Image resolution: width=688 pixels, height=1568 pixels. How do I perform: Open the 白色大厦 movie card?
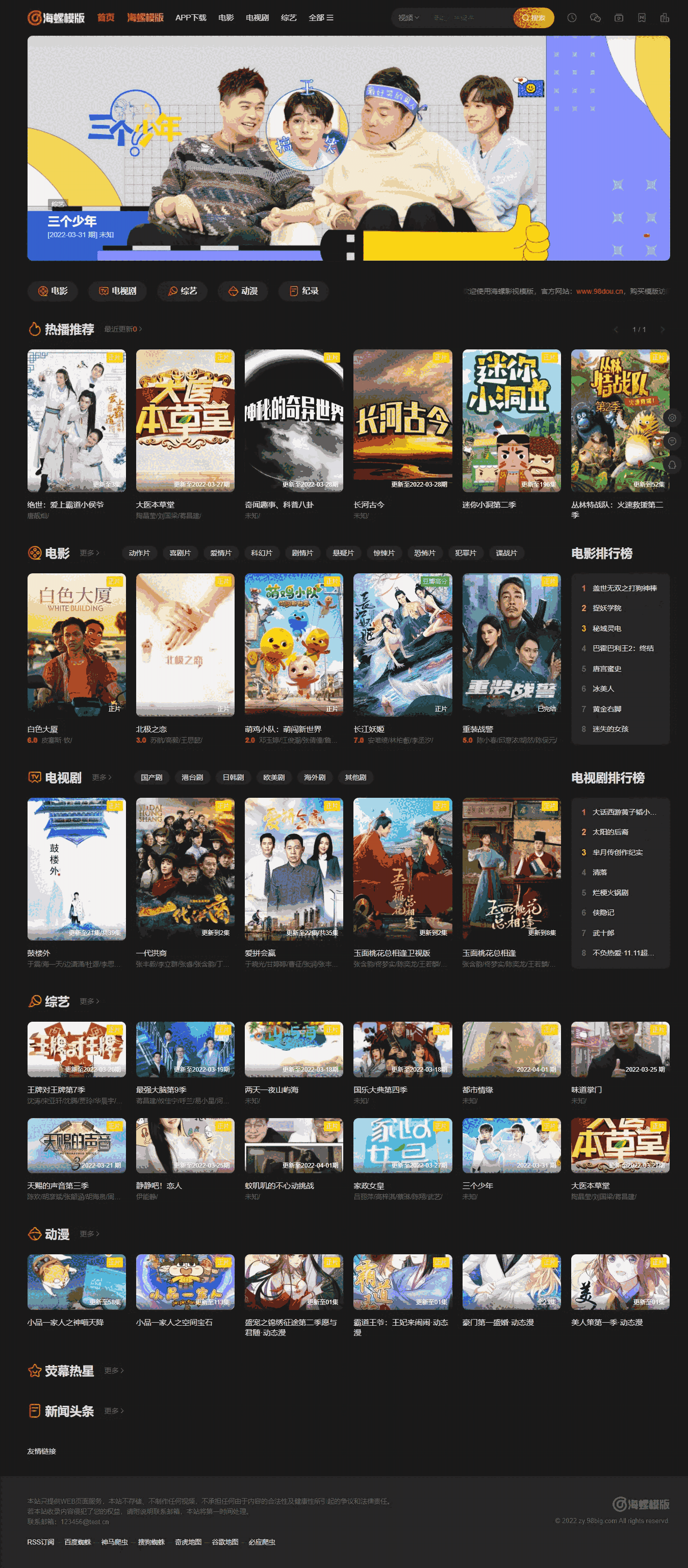[77, 644]
